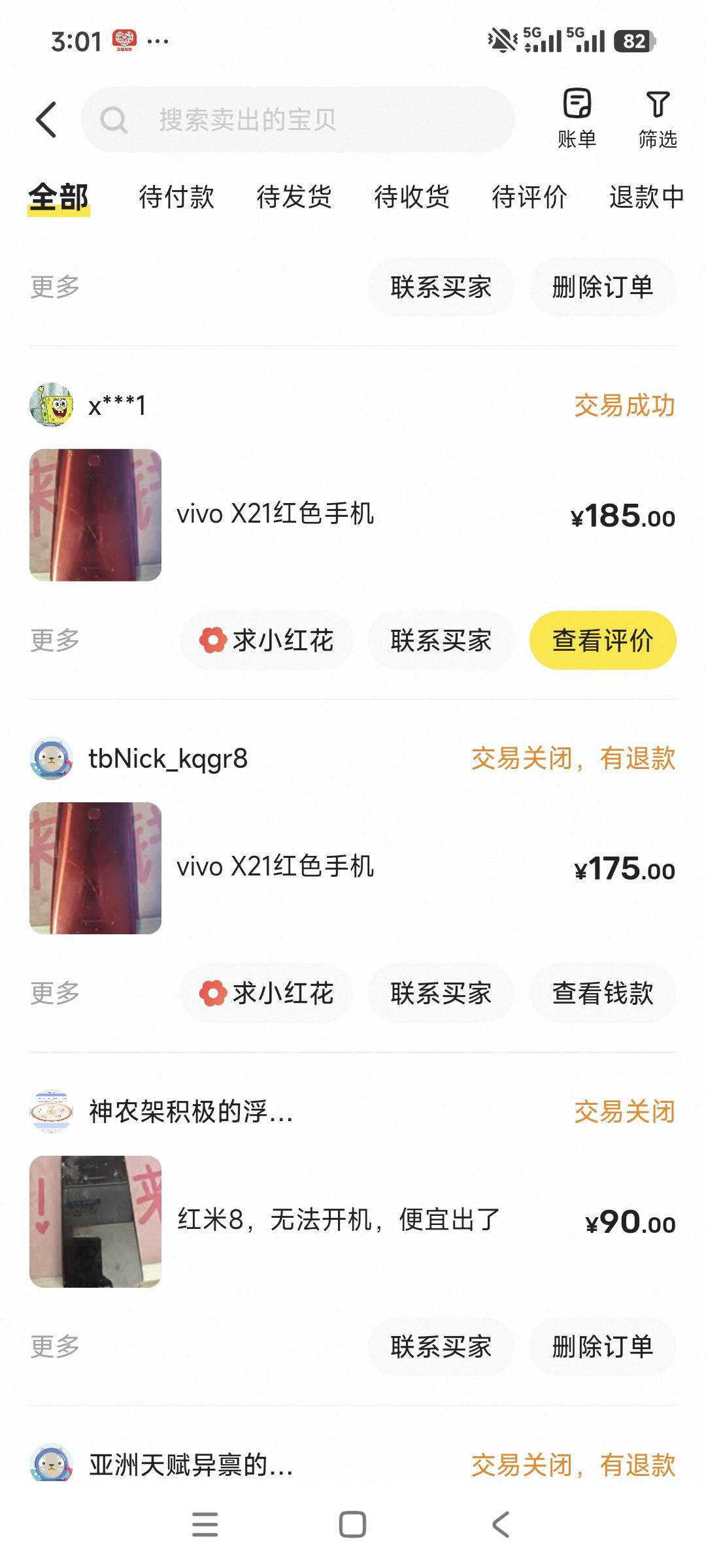Tap the system home button
This screenshot has width=706, height=1568.
pyautogui.click(x=352, y=1525)
